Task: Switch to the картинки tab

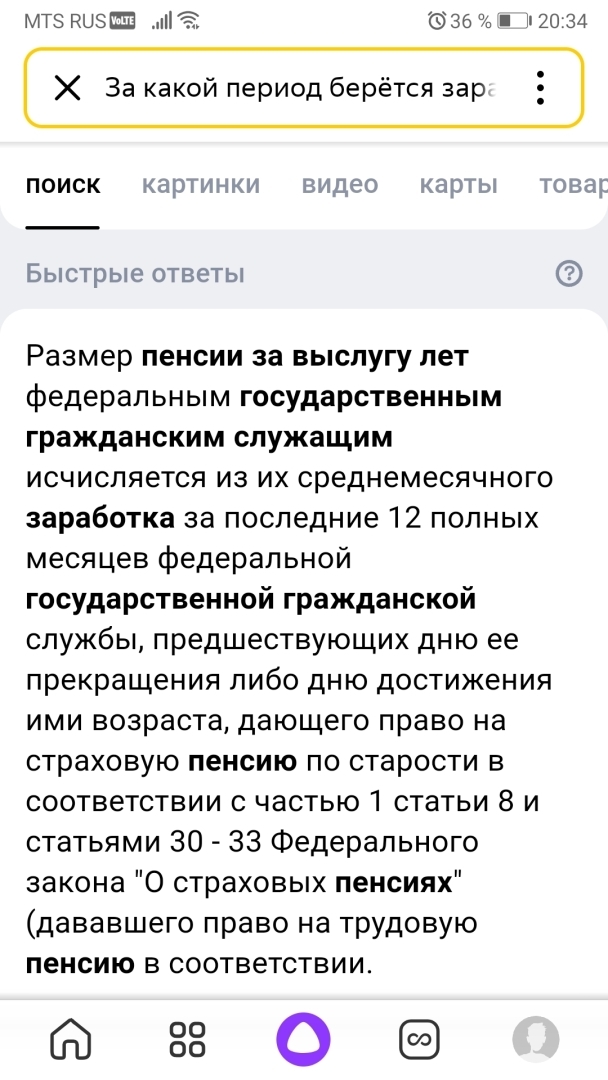Action: [x=200, y=185]
